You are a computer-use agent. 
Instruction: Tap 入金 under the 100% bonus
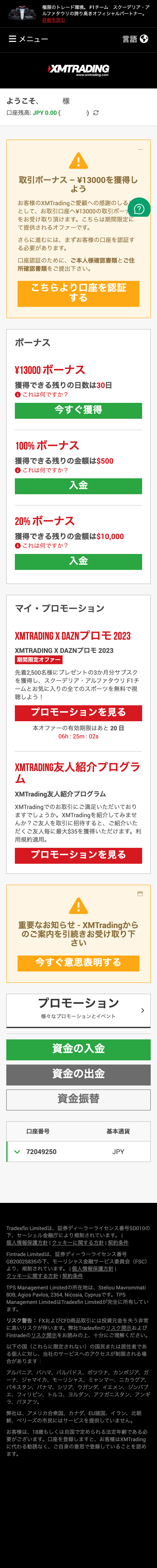[x=78, y=485]
